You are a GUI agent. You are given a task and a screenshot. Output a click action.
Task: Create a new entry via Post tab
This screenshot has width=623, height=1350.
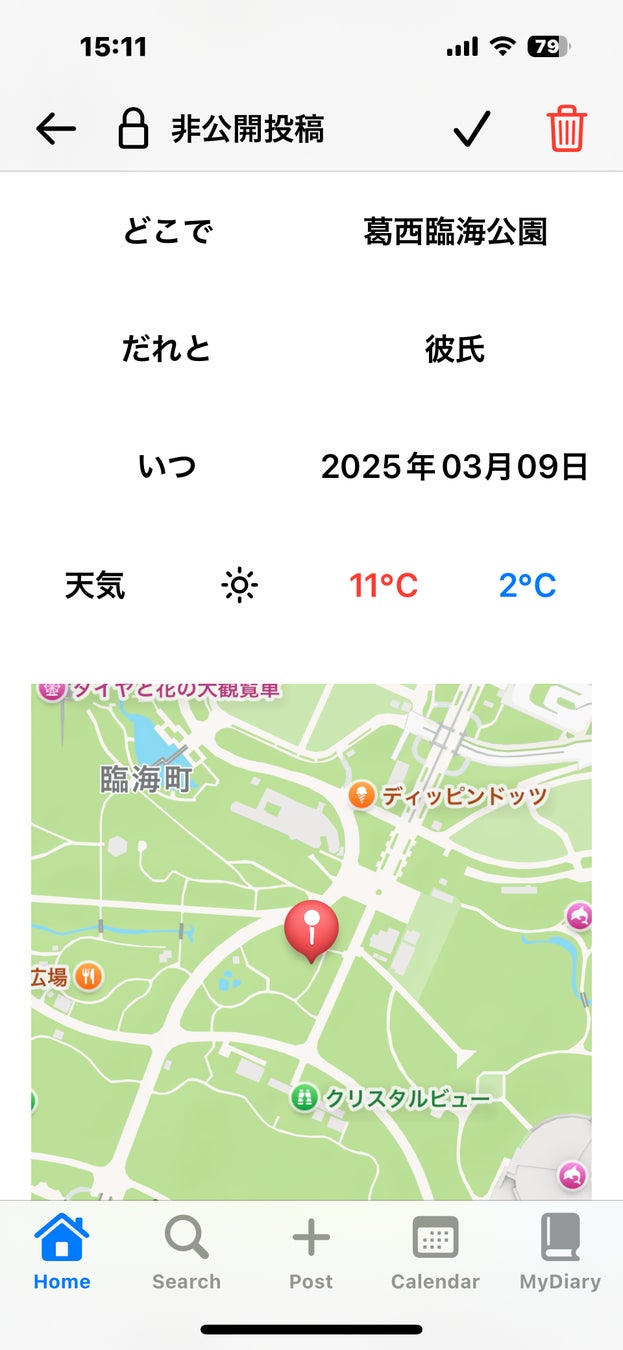311,1252
